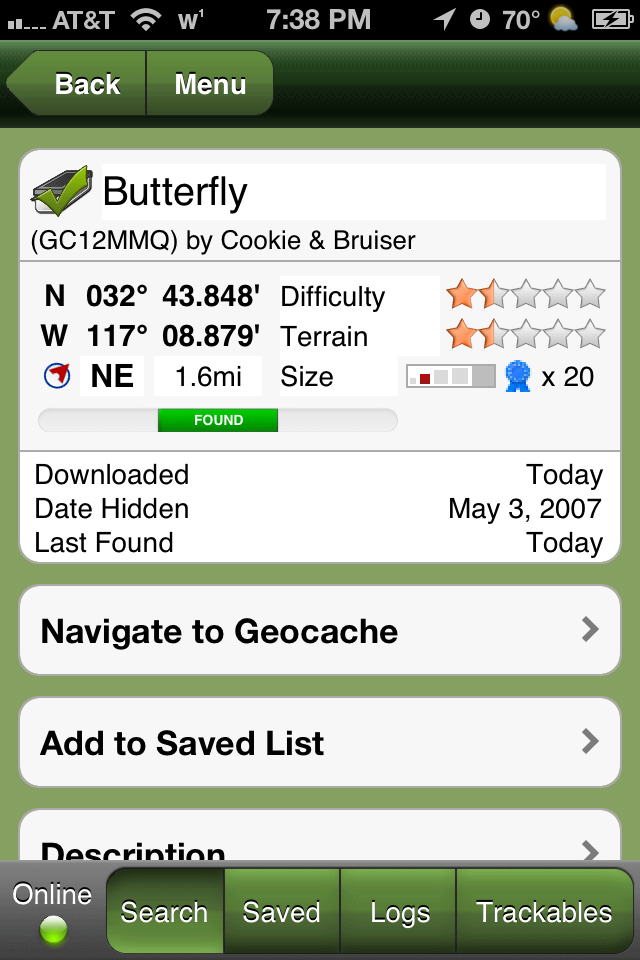
Task: Tap the Online status indicator
Action: (52, 912)
